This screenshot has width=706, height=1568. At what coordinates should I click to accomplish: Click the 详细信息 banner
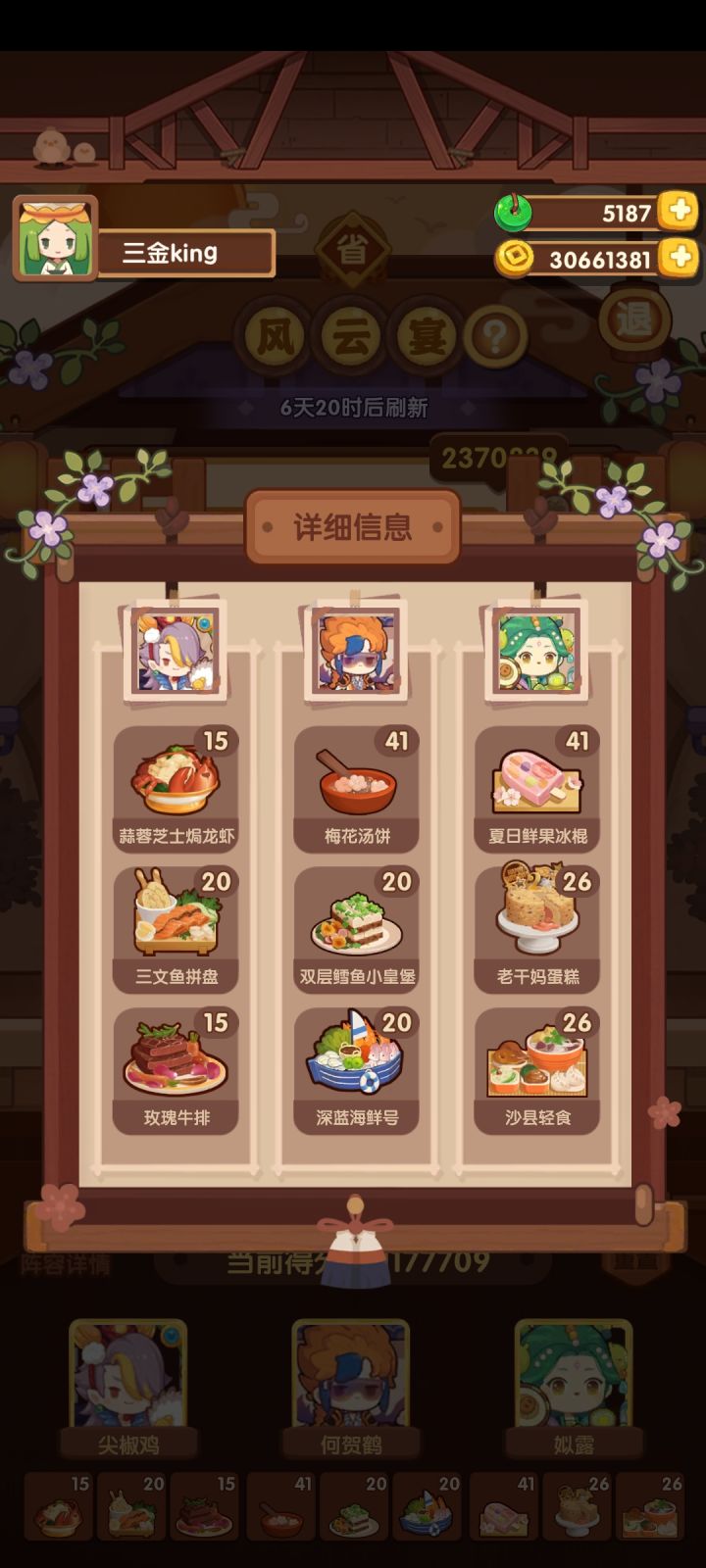pos(353,525)
